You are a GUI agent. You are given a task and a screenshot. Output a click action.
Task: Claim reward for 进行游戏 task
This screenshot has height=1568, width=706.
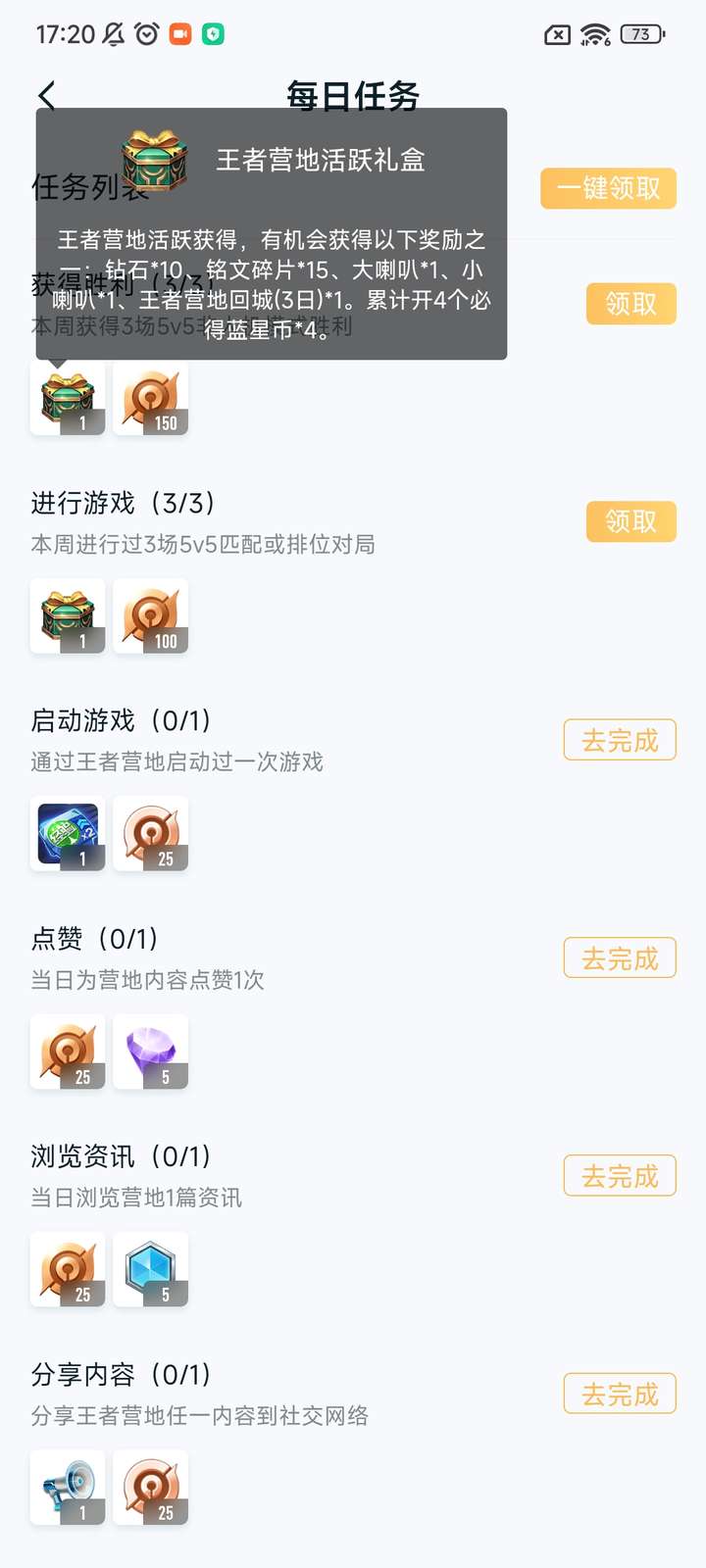pyautogui.click(x=631, y=521)
